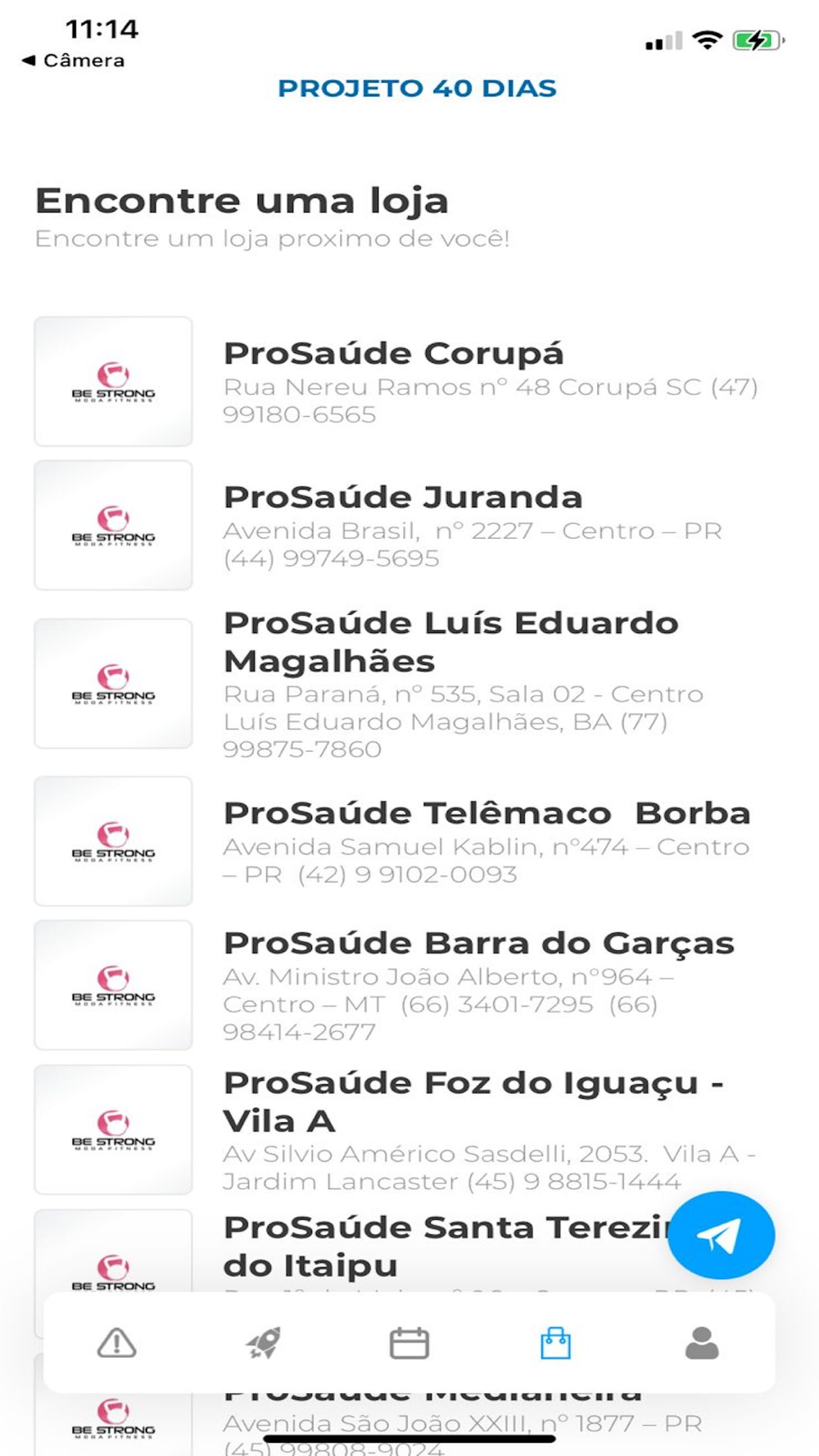
Task: Select the shopping bag stores tab
Action: tap(555, 1343)
